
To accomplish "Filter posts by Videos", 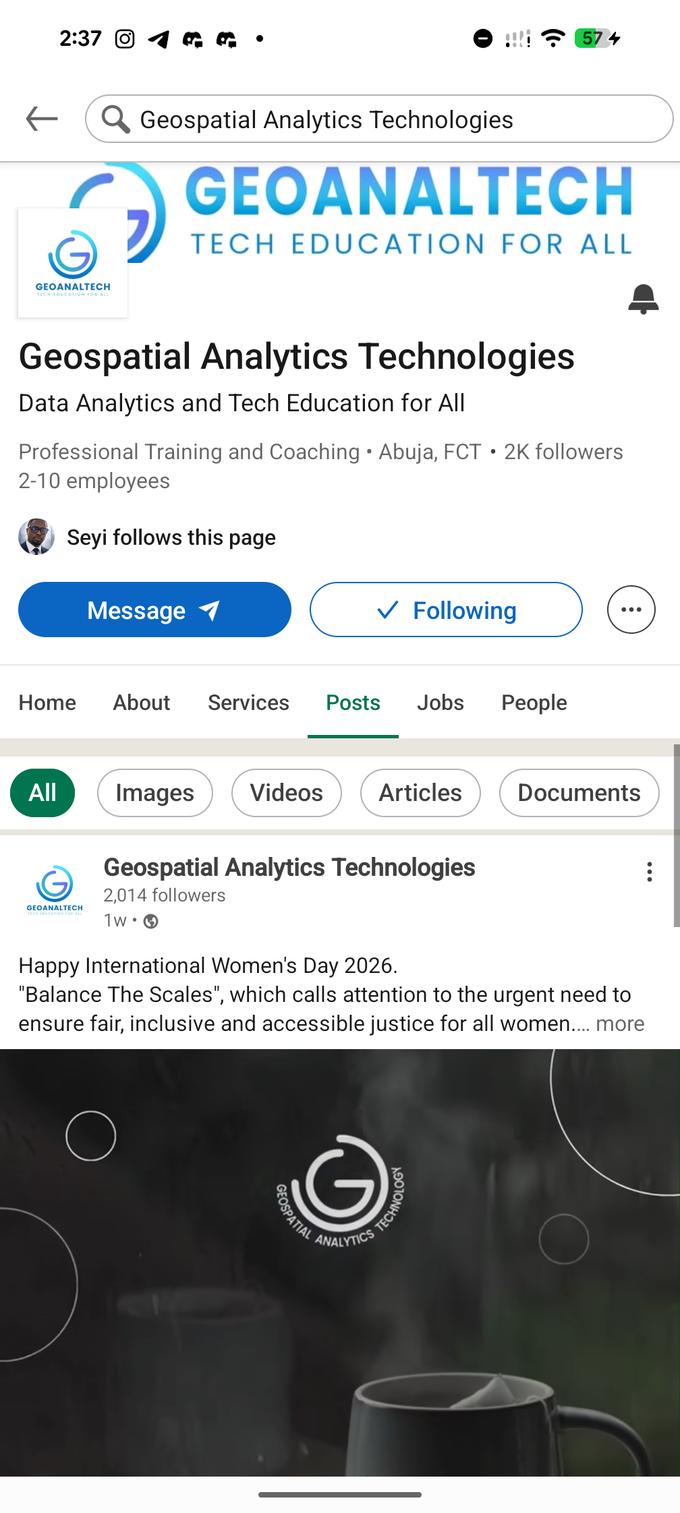I will 286,793.
